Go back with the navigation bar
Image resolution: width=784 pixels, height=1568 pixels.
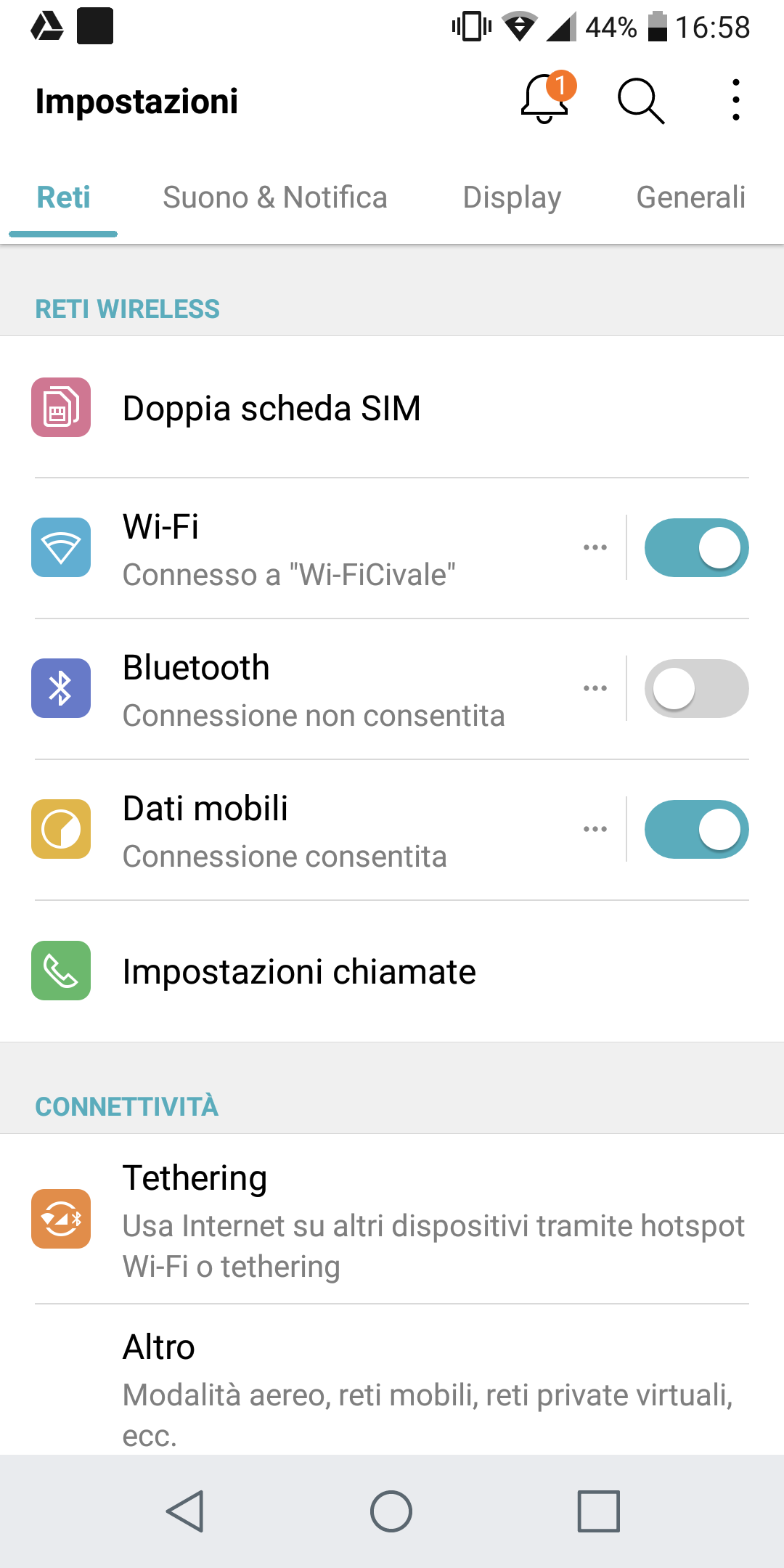click(x=185, y=1511)
